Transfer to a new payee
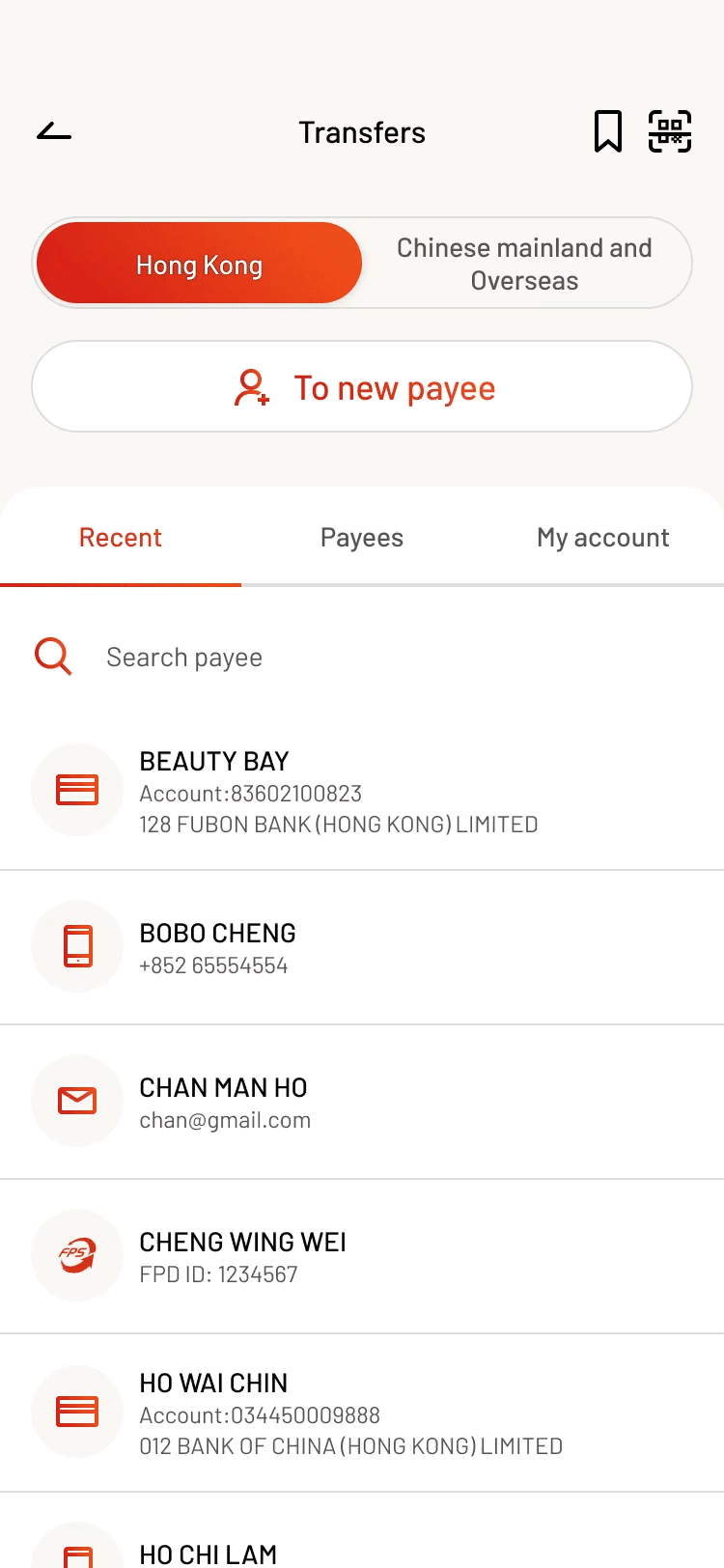 (362, 386)
